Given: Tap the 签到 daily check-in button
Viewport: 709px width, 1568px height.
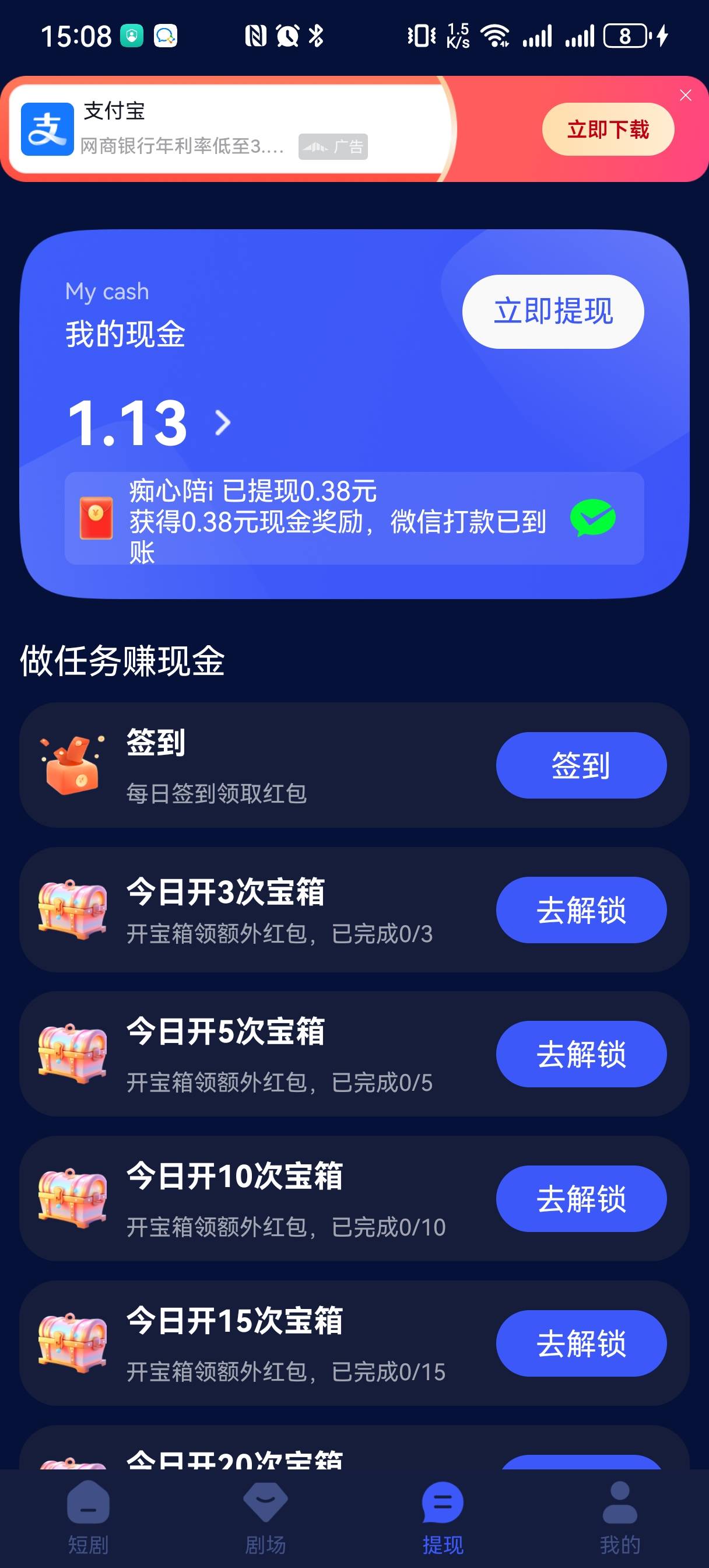Looking at the screenshot, I should point(581,765).
